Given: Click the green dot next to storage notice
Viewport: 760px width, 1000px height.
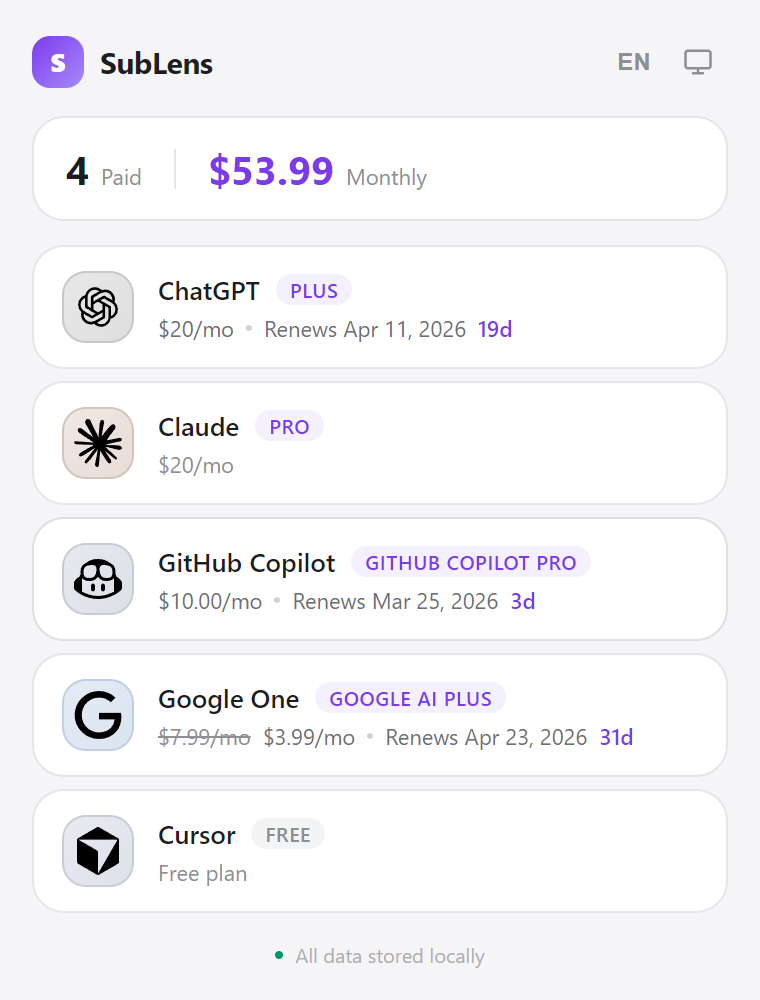Looking at the screenshot, I should [x=281, y=956].
